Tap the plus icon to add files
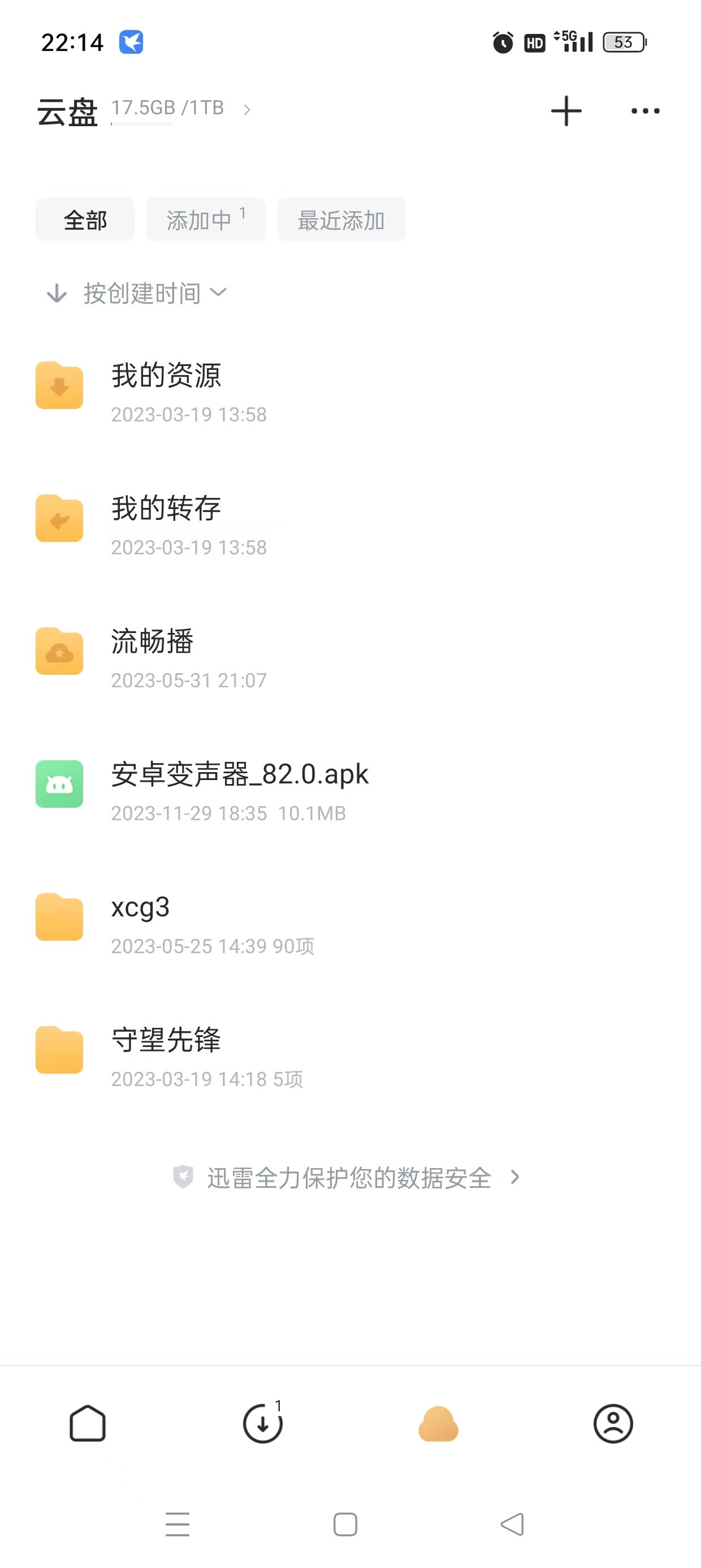Image resolution: width=701 pixels, height=1568 pixels. coord(566,111)
